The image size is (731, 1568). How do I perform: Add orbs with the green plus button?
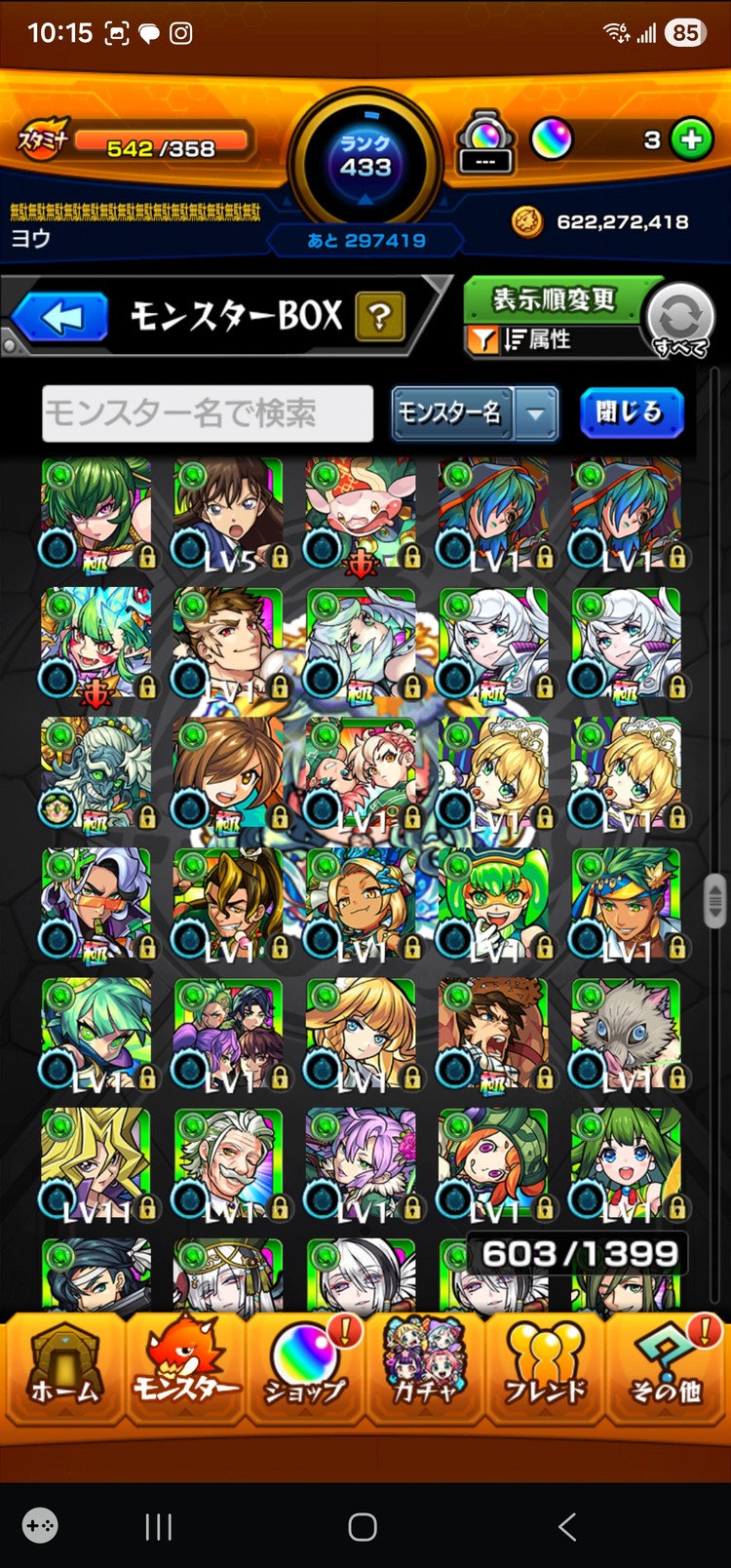[x=692, y=140]
